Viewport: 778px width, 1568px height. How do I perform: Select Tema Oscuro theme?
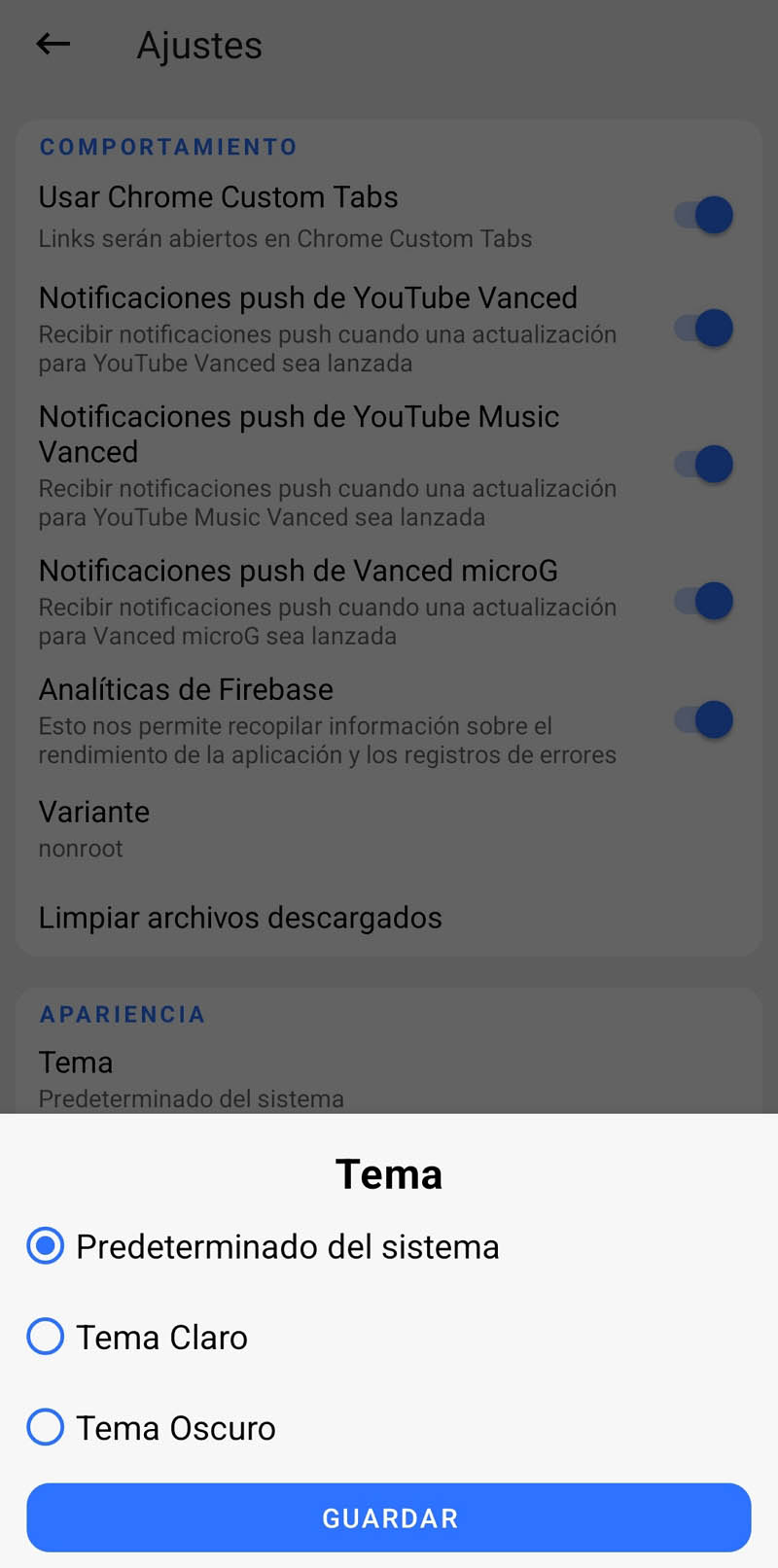(45, 1428)
